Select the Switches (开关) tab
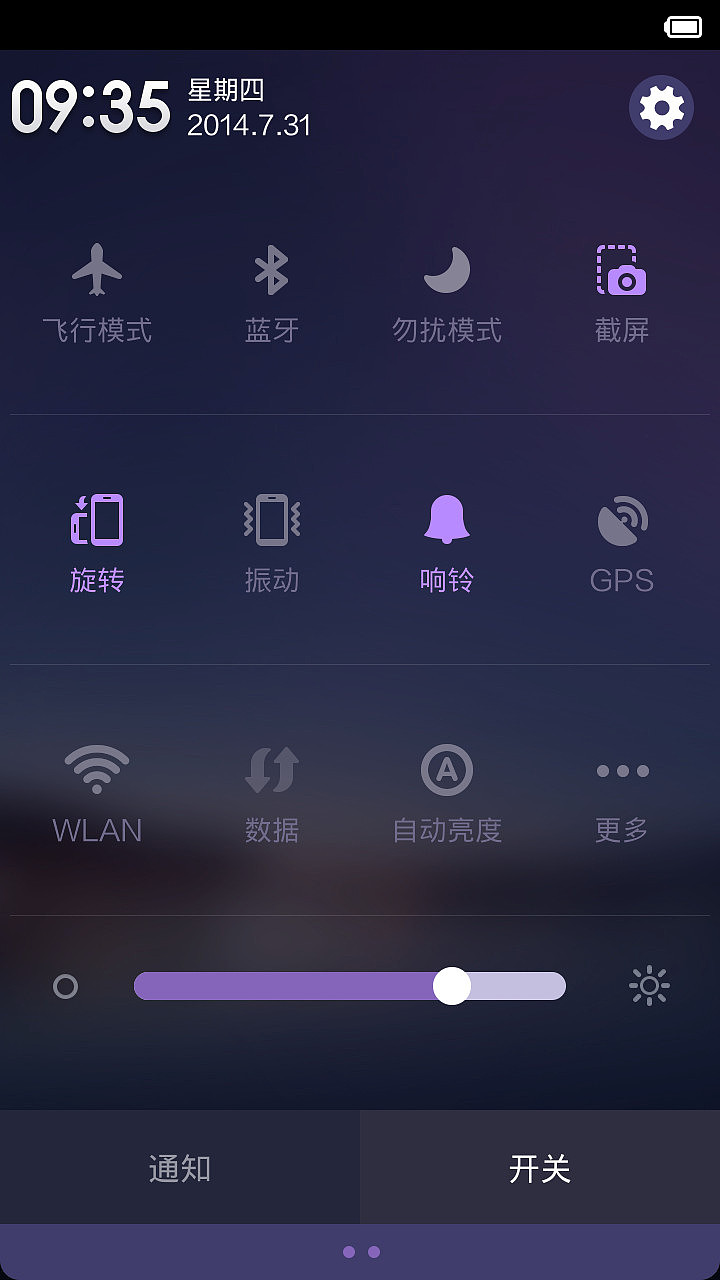This screenshot has width=720, height=1280. [x=540, y=1166]
